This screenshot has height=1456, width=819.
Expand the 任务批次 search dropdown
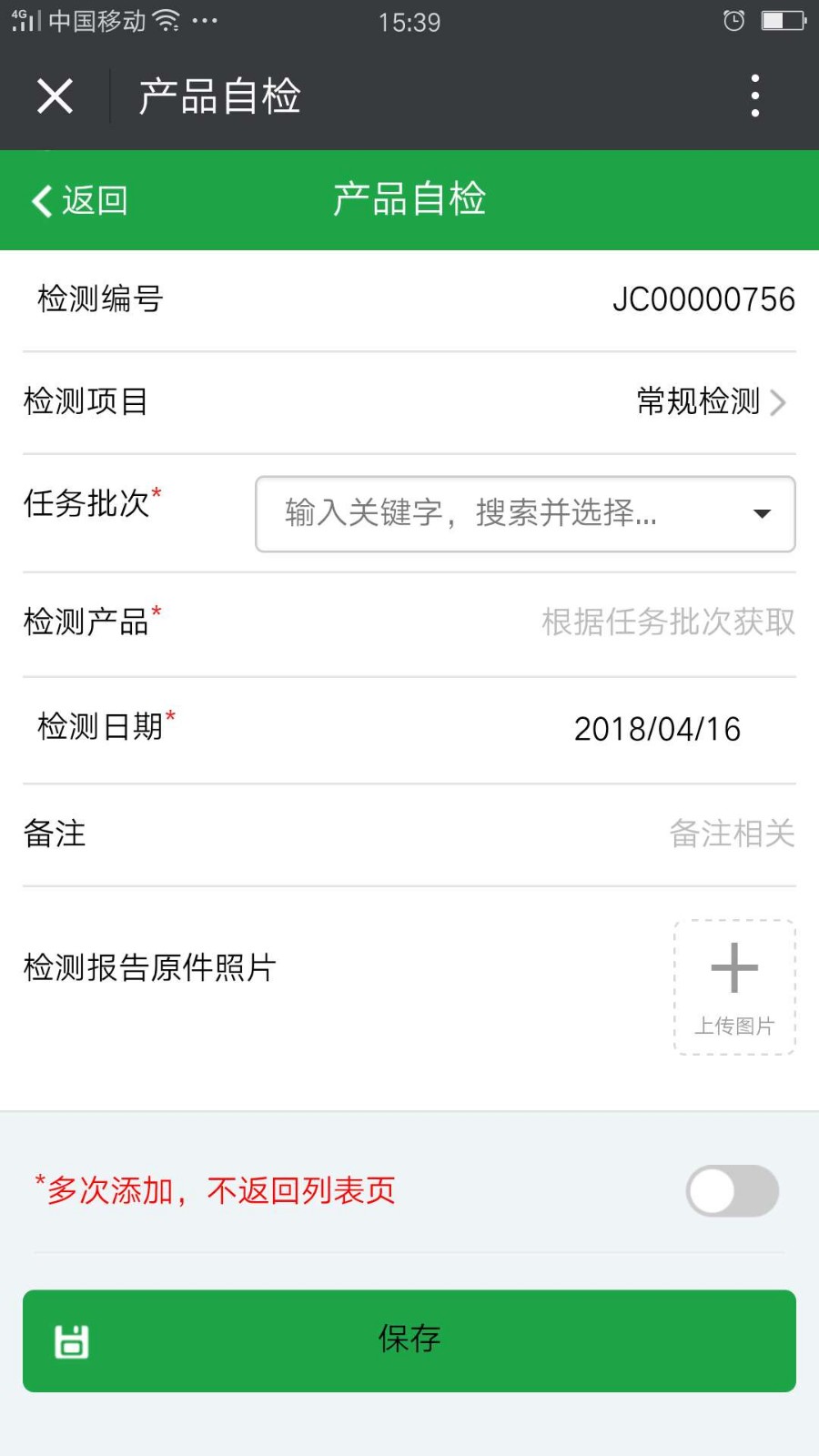click(525, 514)
